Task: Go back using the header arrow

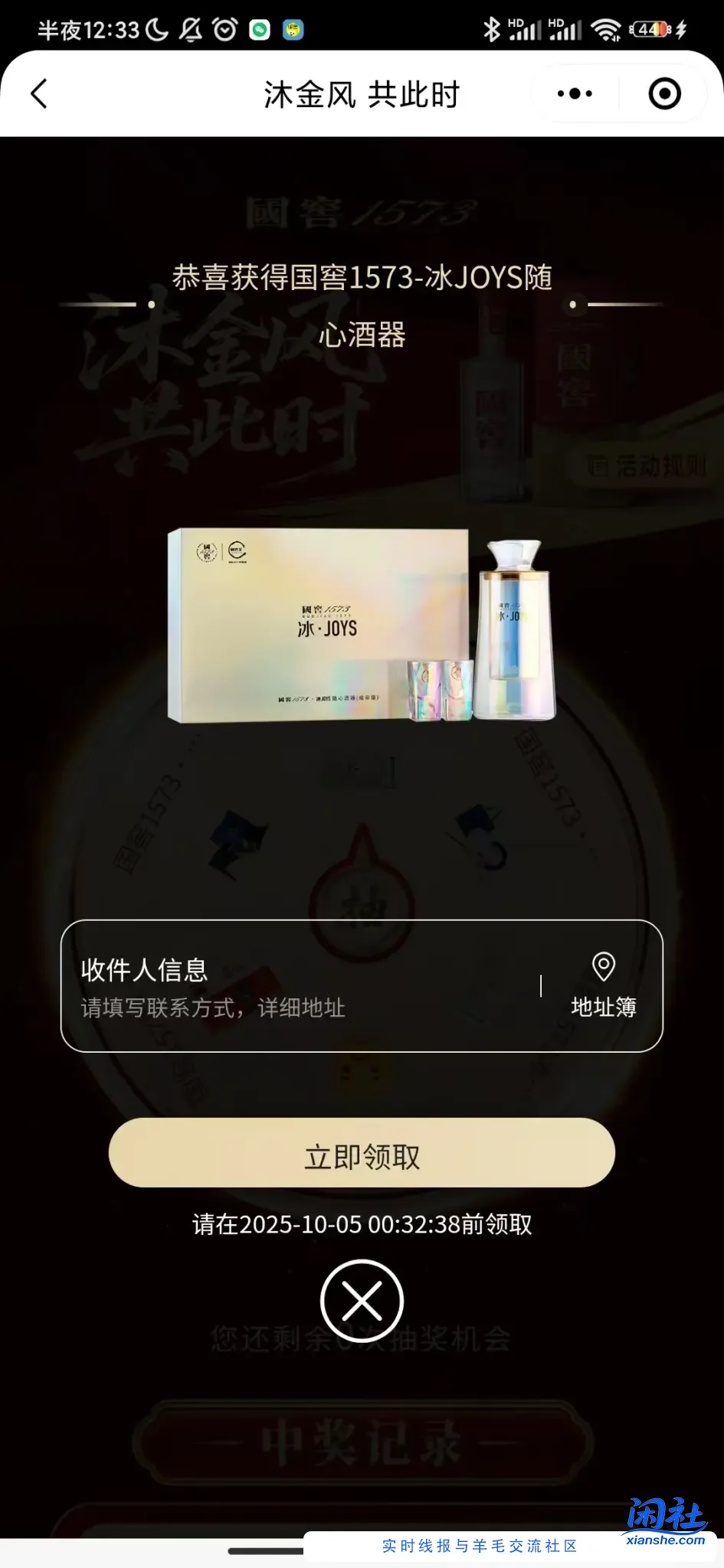Action: pos(38,94)
